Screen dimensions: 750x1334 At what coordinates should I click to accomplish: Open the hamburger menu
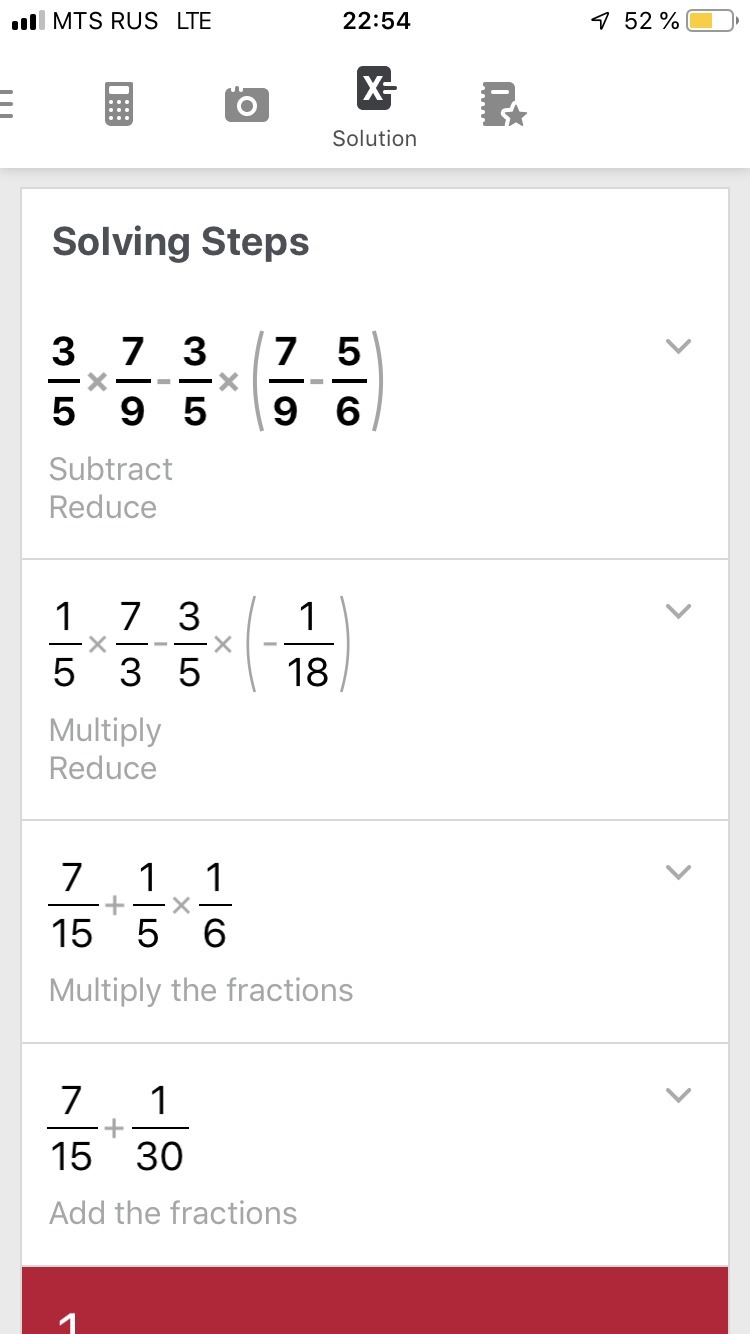[8, 104]
